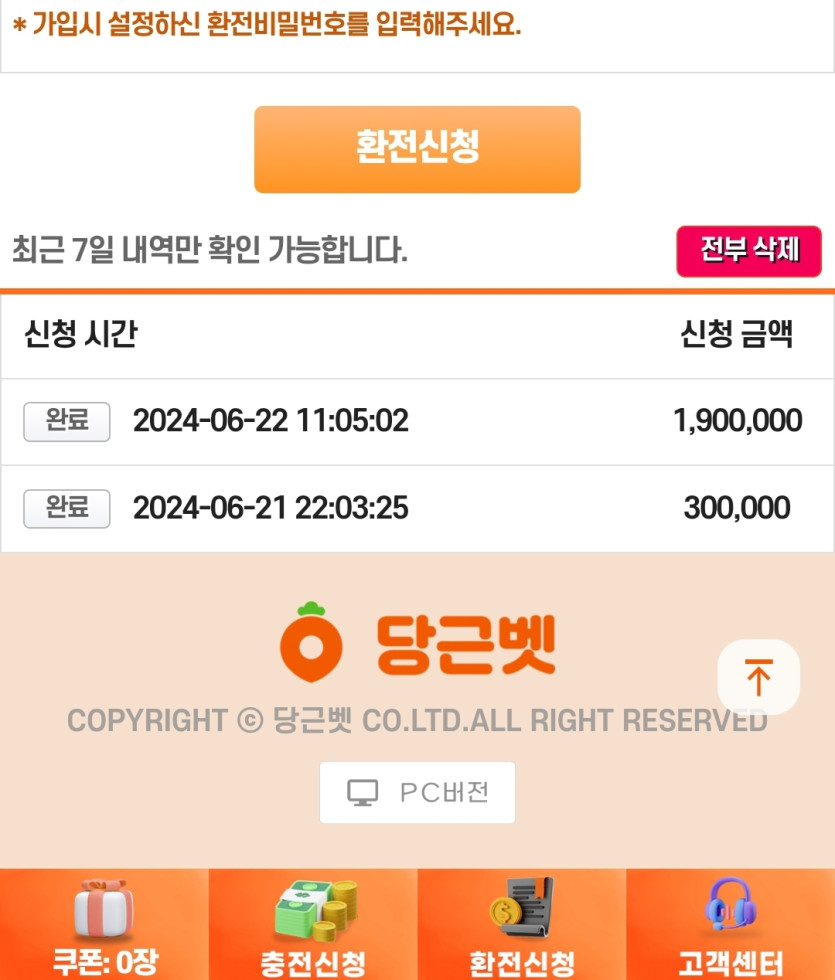The width and height of the screenshot is (835, 980).
Task: Open the 쿠폰 coupon tab
Action: point(104,925)
